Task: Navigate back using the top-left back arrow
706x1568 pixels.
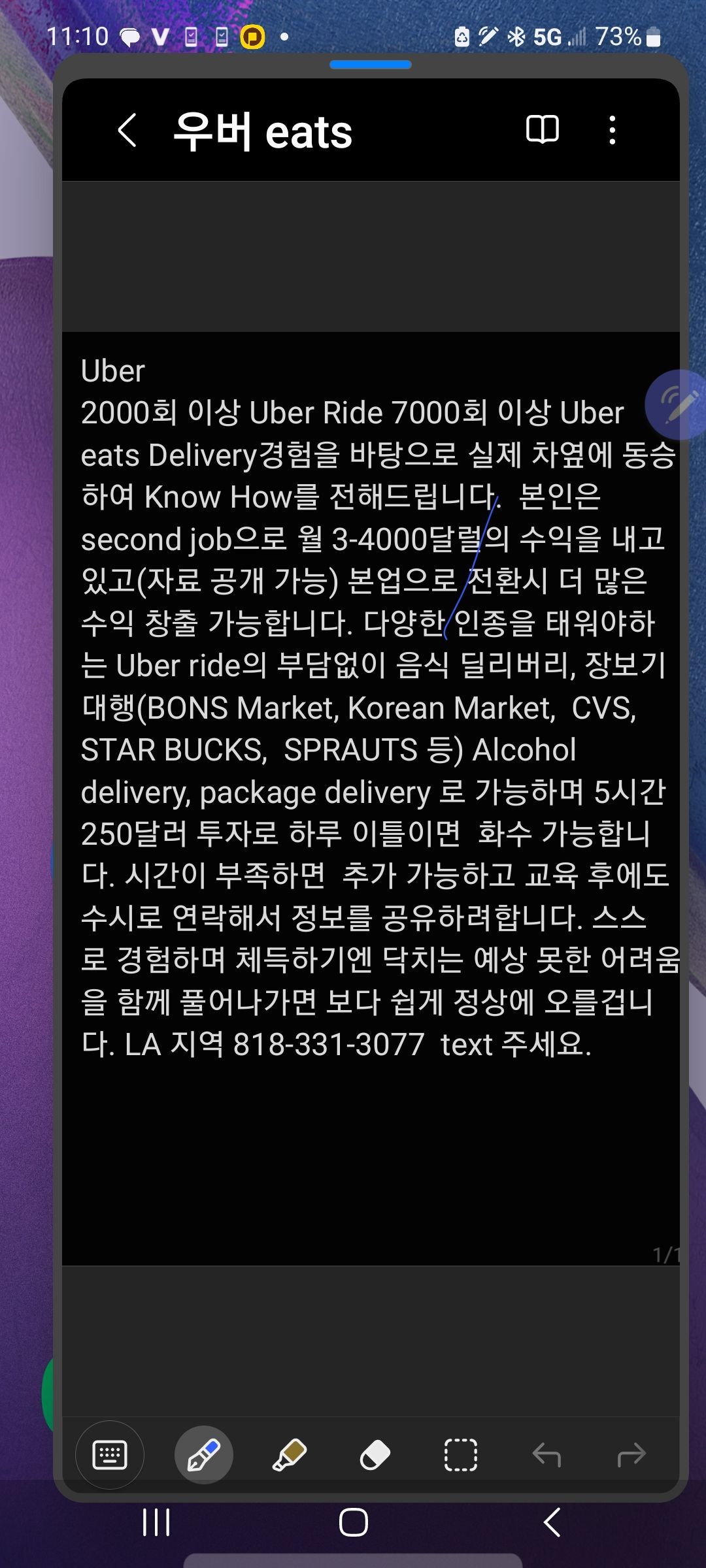Action: [128, 131]
